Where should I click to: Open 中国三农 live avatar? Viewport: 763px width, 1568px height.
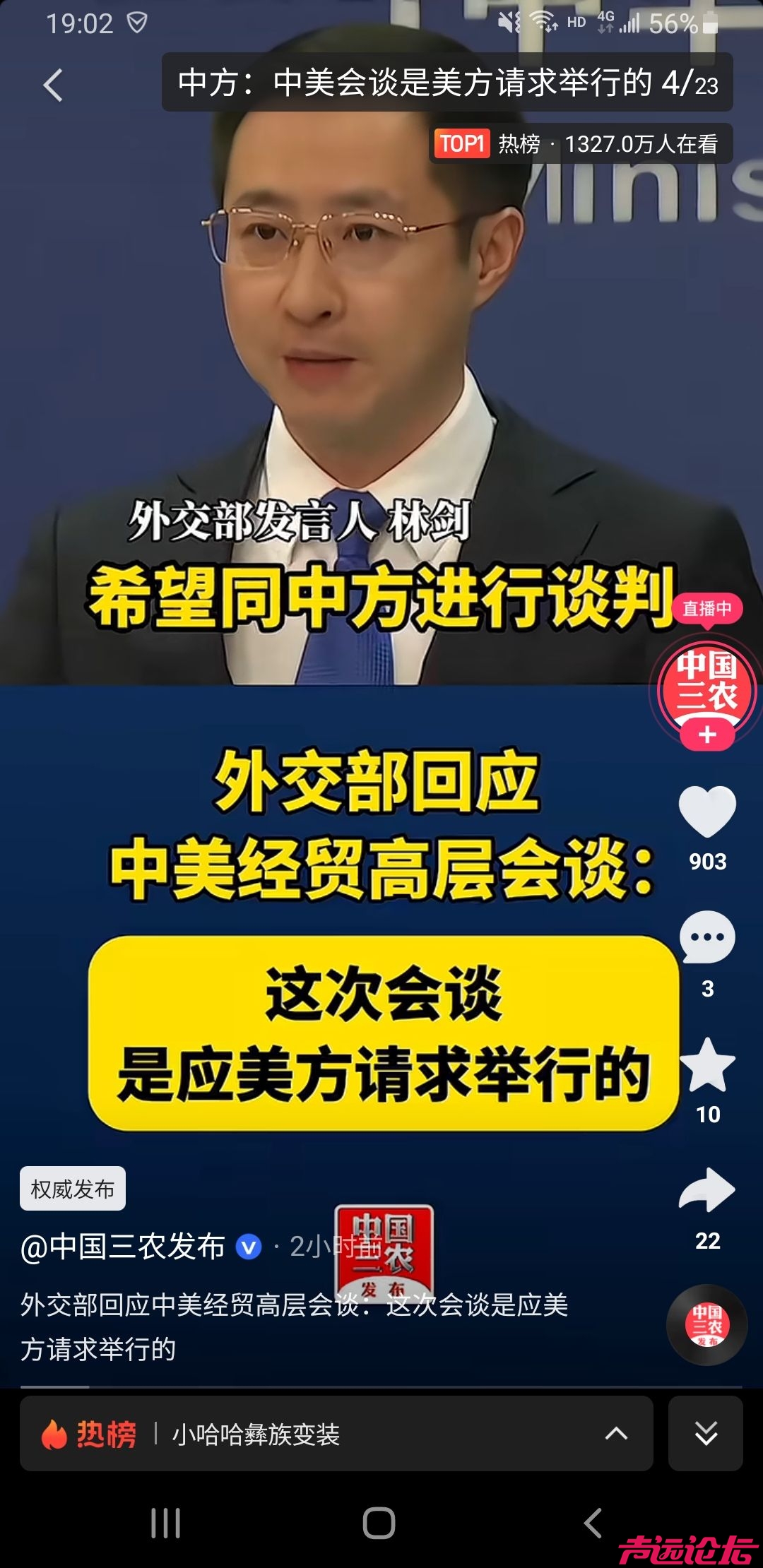point(706,684)
